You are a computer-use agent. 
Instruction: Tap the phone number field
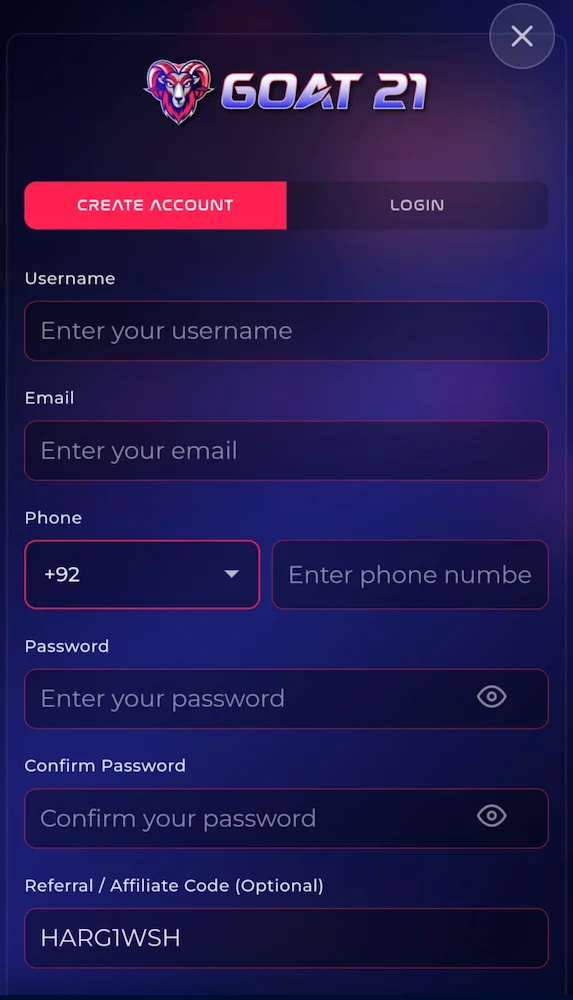410,575
